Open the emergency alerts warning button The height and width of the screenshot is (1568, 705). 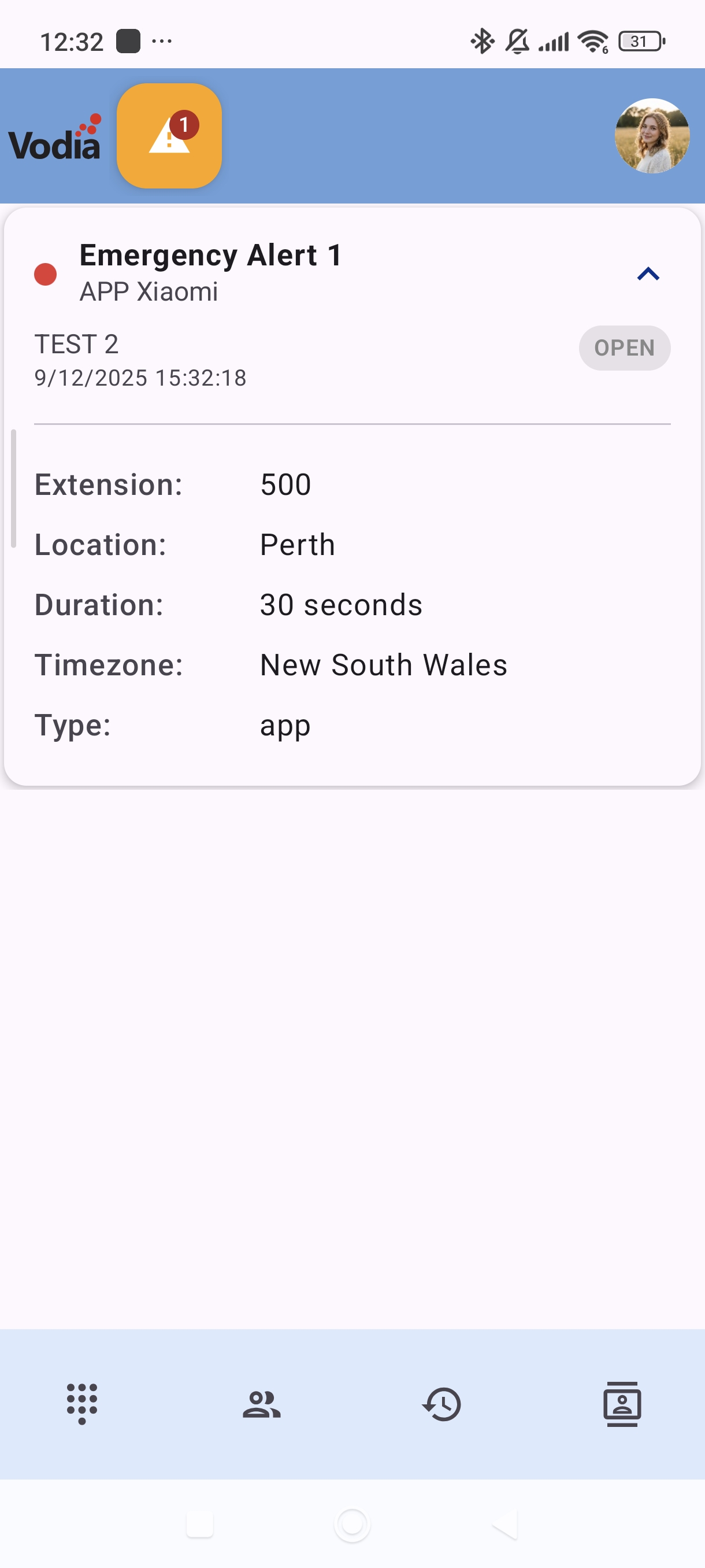169,136
